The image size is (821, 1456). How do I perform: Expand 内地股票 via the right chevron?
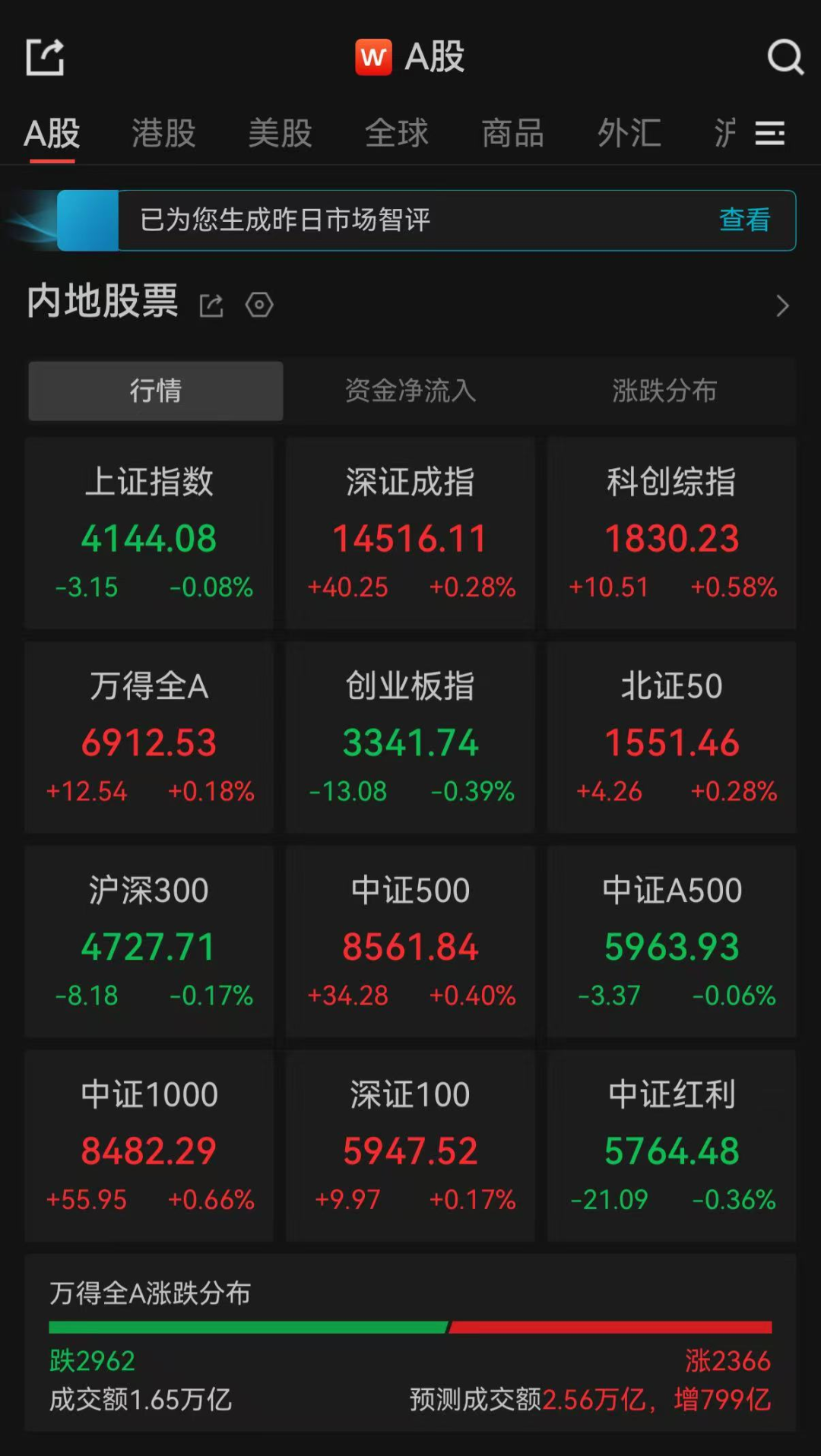(783, 305)
